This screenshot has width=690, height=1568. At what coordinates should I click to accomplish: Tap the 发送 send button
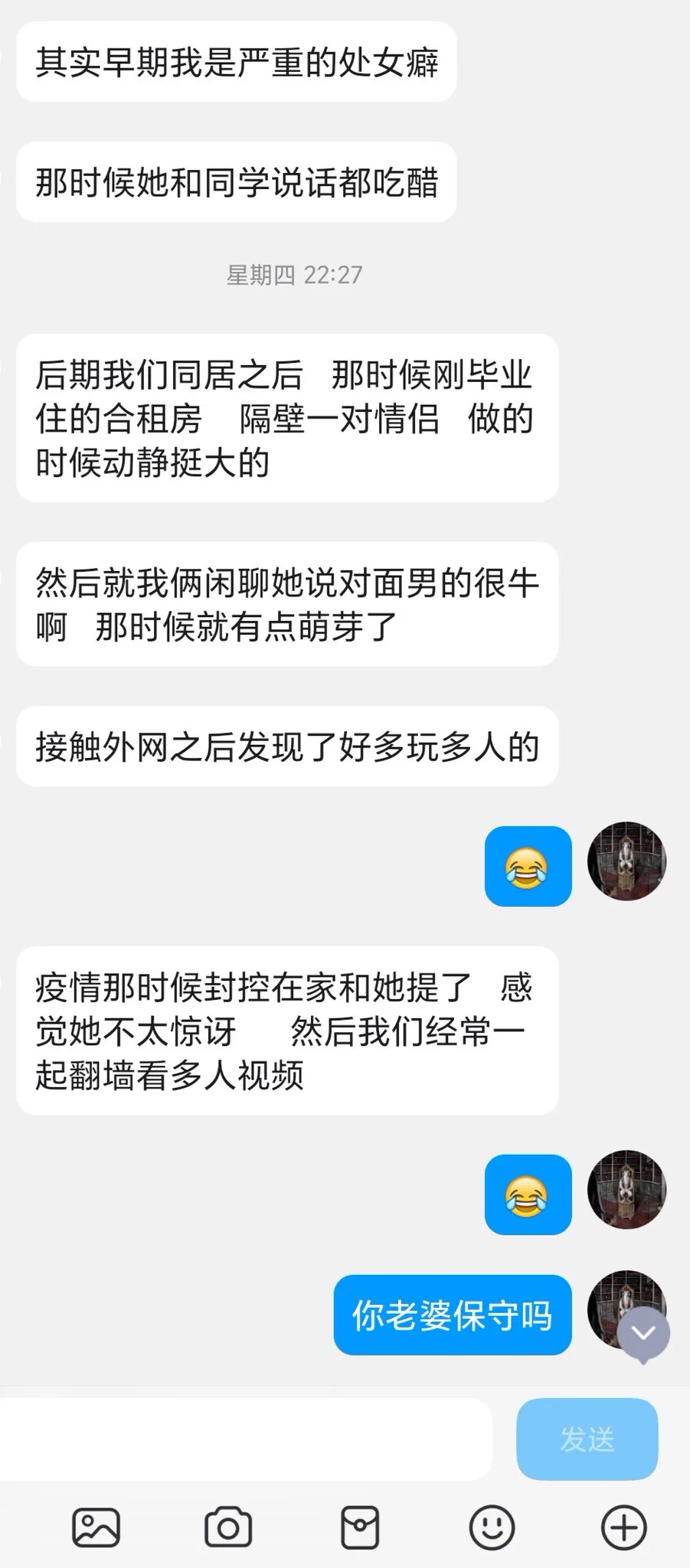pyautogui.click(x=587, y=1439)
